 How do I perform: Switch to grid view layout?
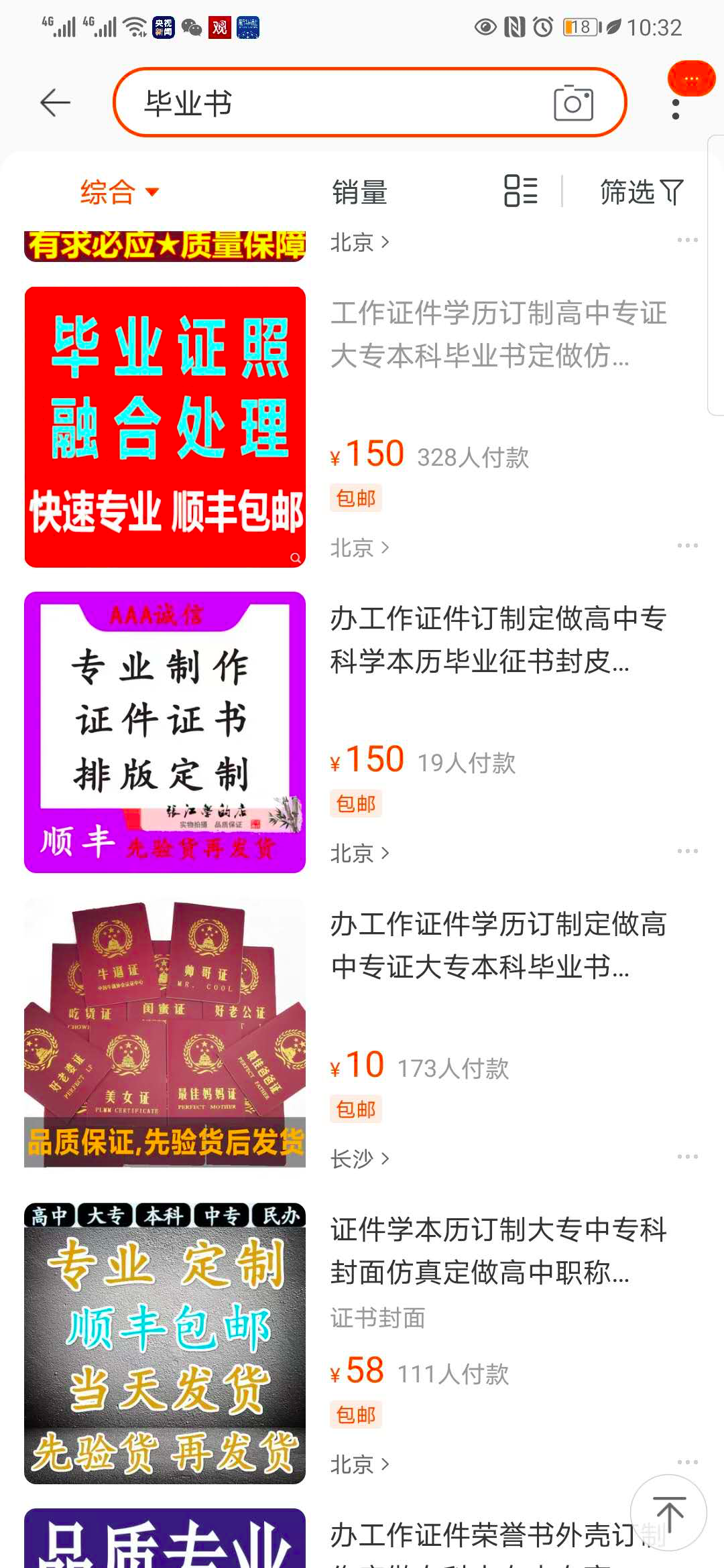pyautogui.click(x=522, y=191)
